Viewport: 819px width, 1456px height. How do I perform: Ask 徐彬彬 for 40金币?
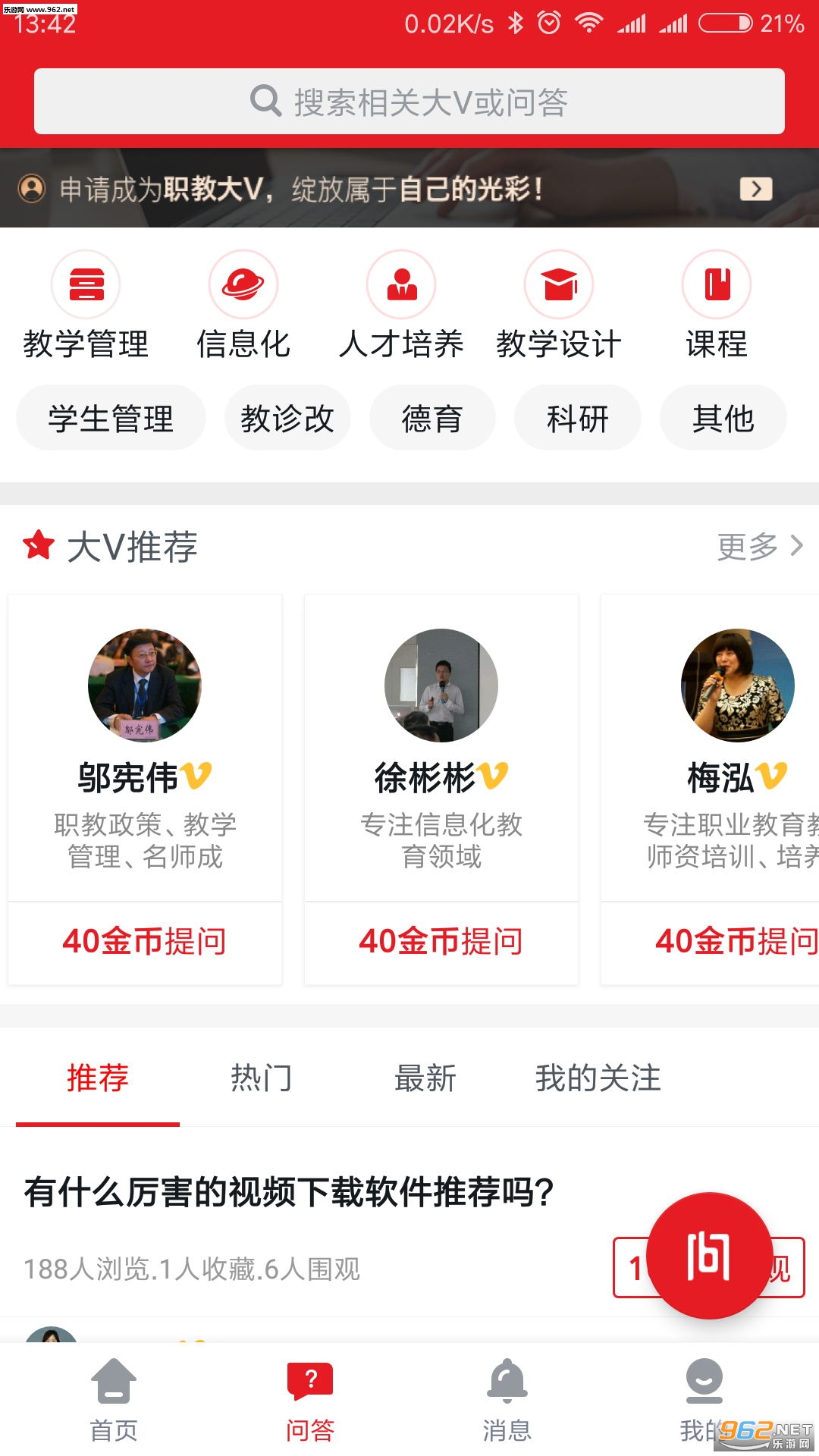point(441,941)
